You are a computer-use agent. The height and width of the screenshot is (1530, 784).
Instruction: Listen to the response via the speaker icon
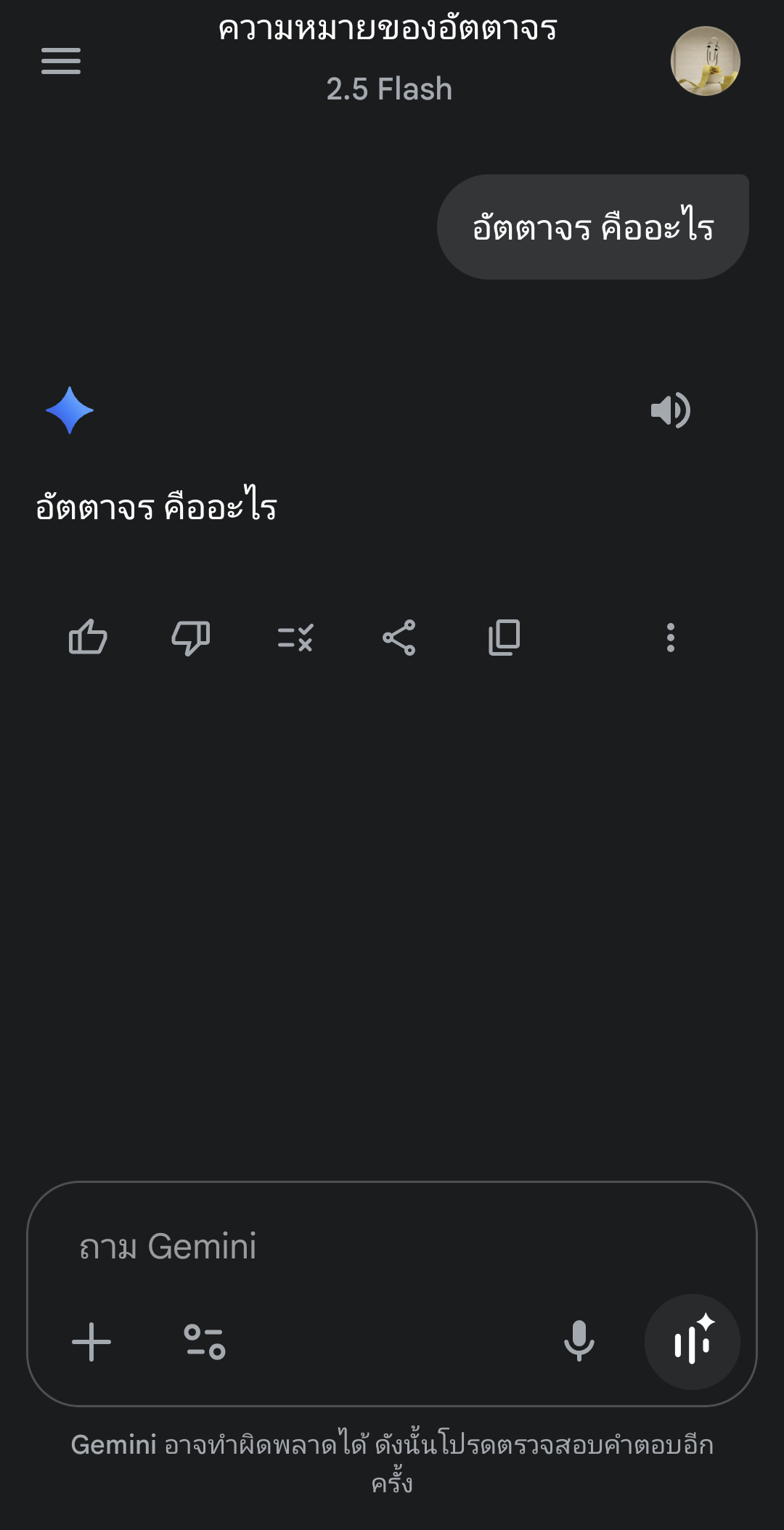point(671,410)
